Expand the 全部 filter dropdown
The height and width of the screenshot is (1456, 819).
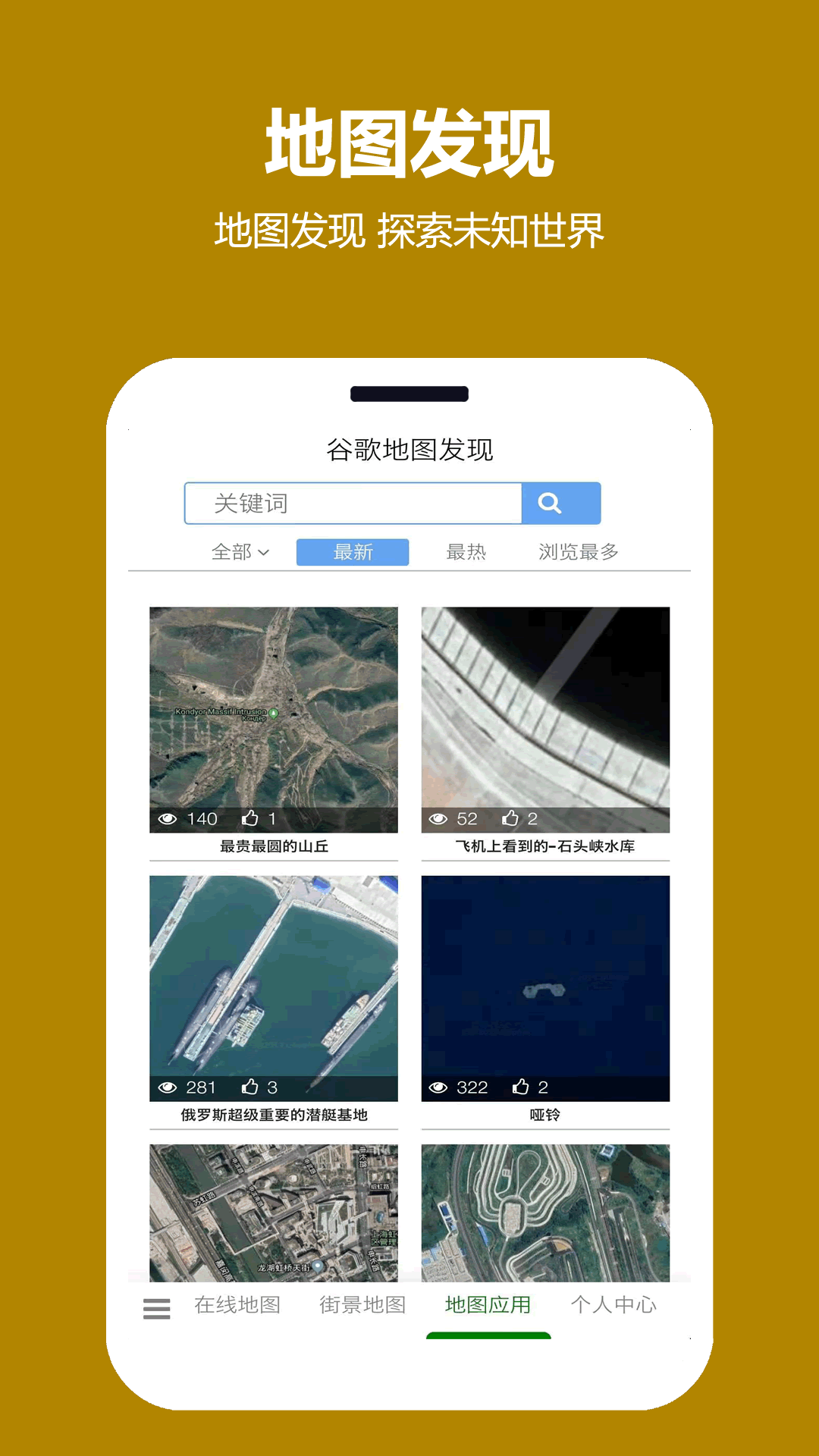pyautogui.click(x=239, y=553)
